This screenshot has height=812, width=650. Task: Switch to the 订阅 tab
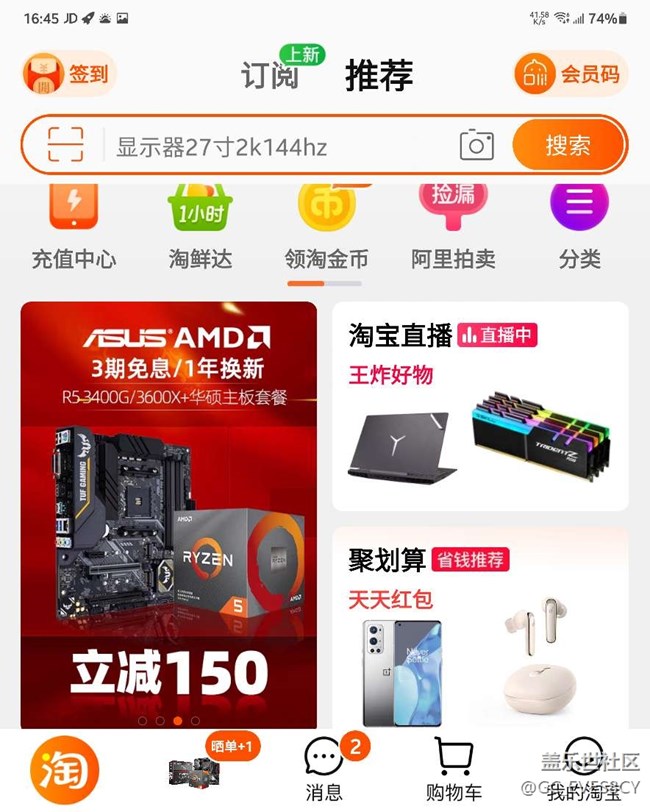point(270,75)
